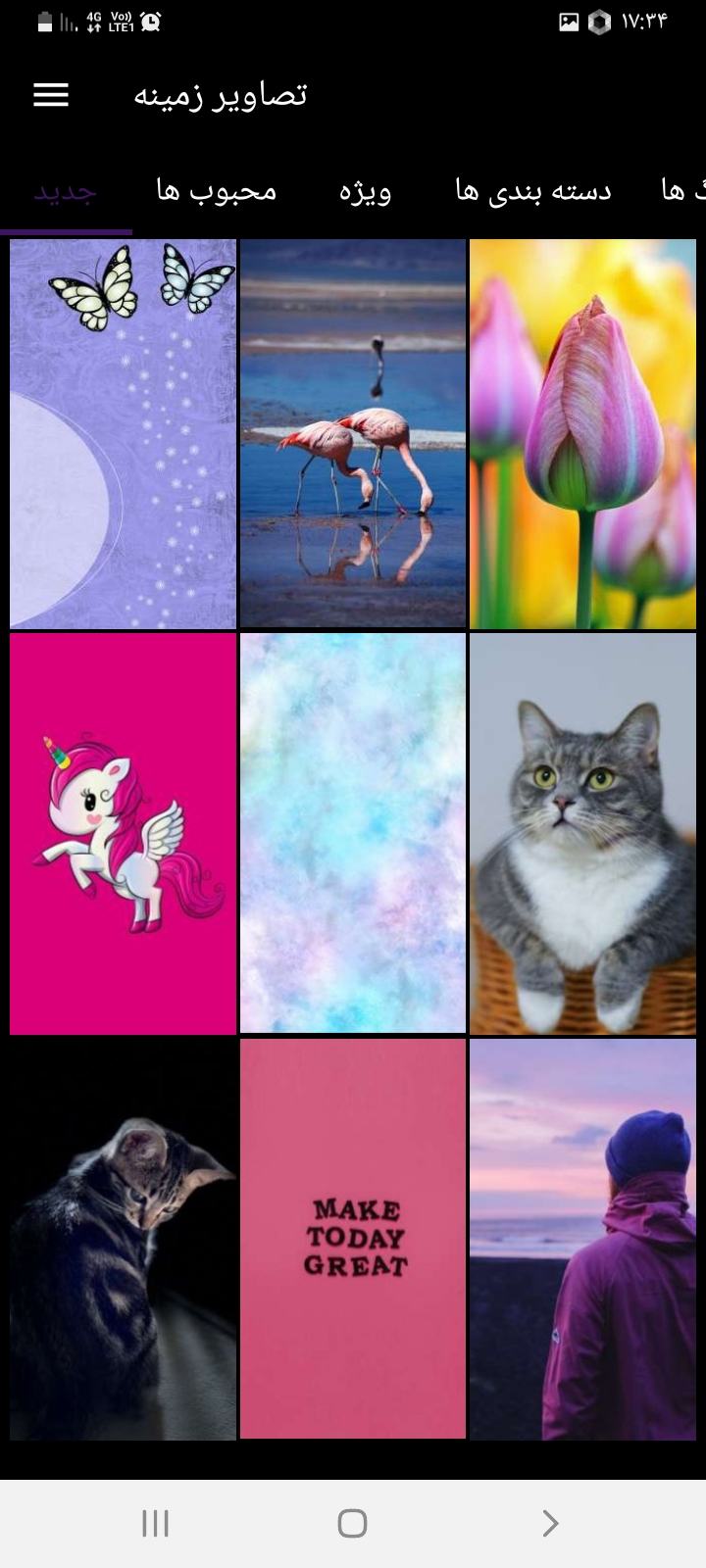
Task: Open the purple jacket sunset wallpaper
Action: [x=582, y=1240]
